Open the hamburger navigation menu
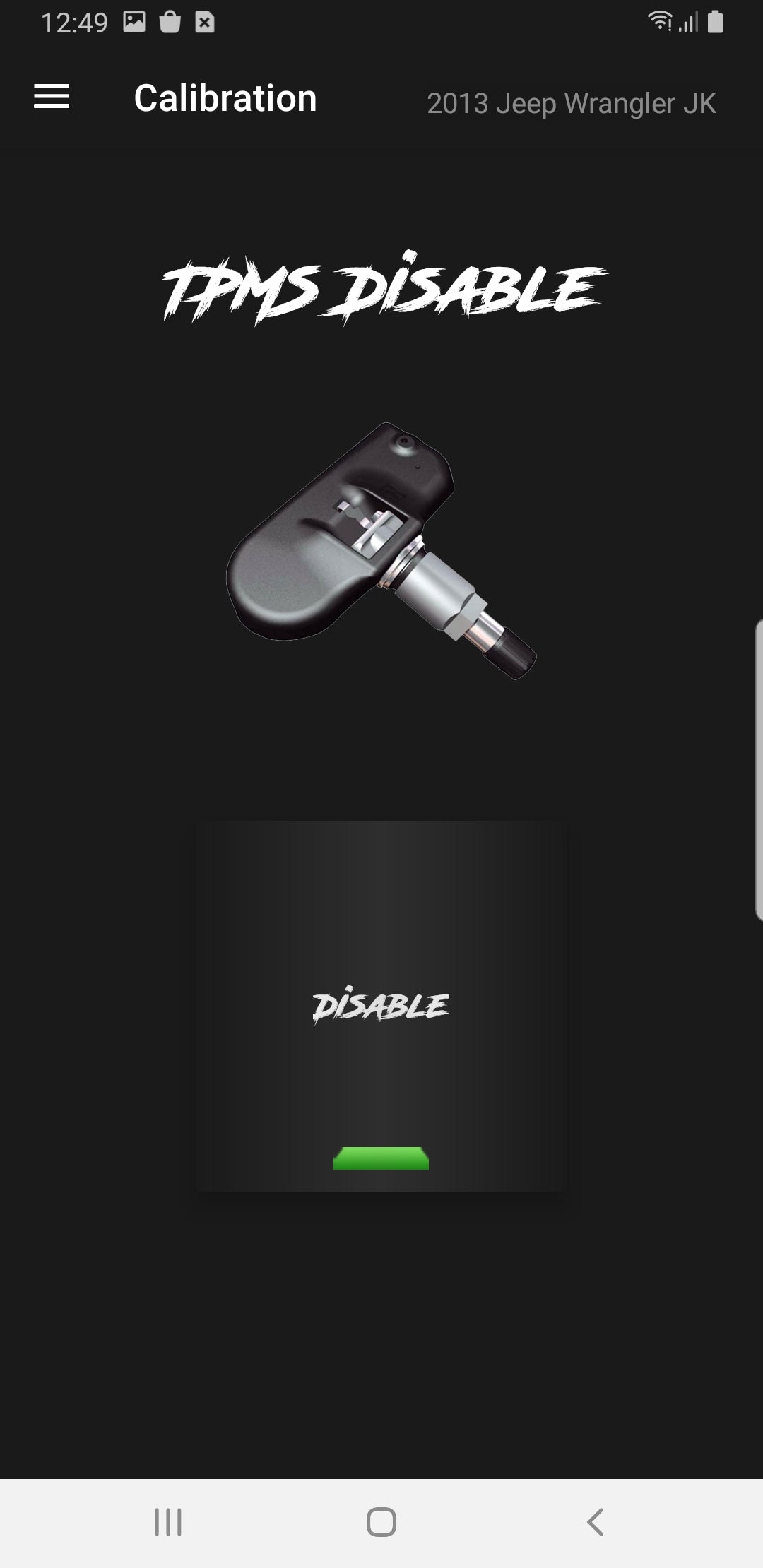The width and height of the screenshot is (763, 1568). [52, 97]
